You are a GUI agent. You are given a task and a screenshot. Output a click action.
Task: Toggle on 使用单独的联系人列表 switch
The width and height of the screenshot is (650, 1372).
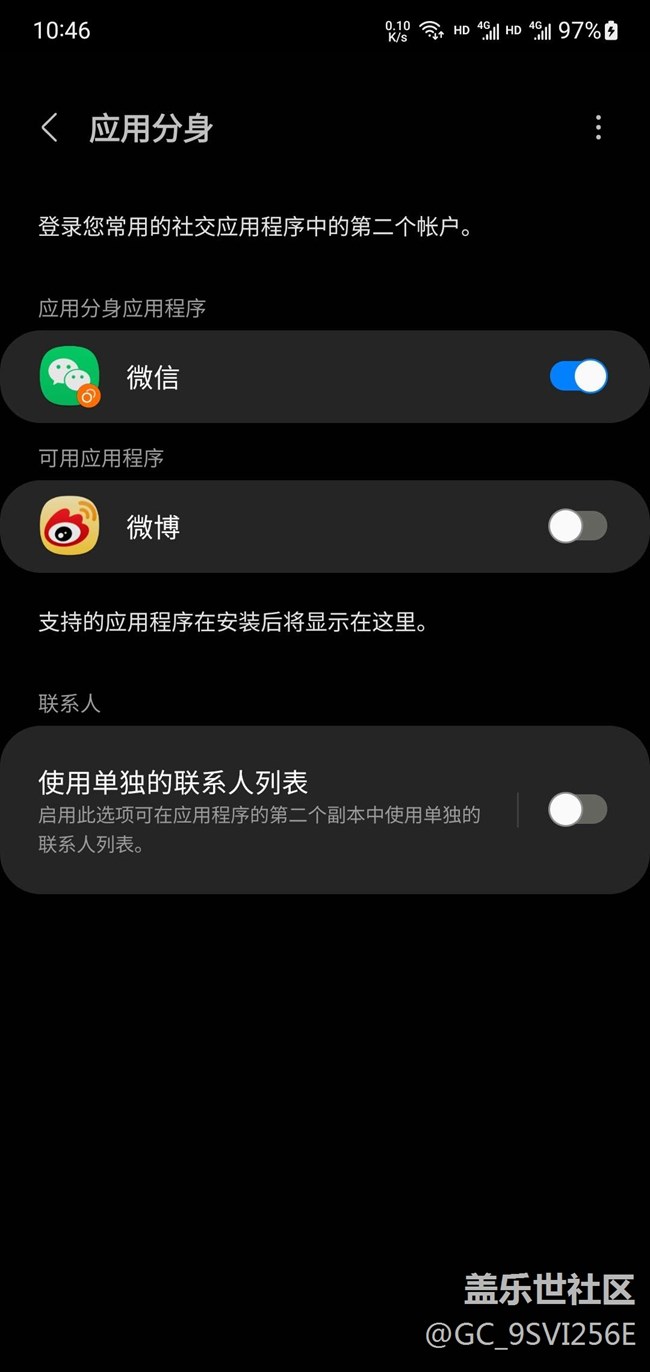coord(578,810)
